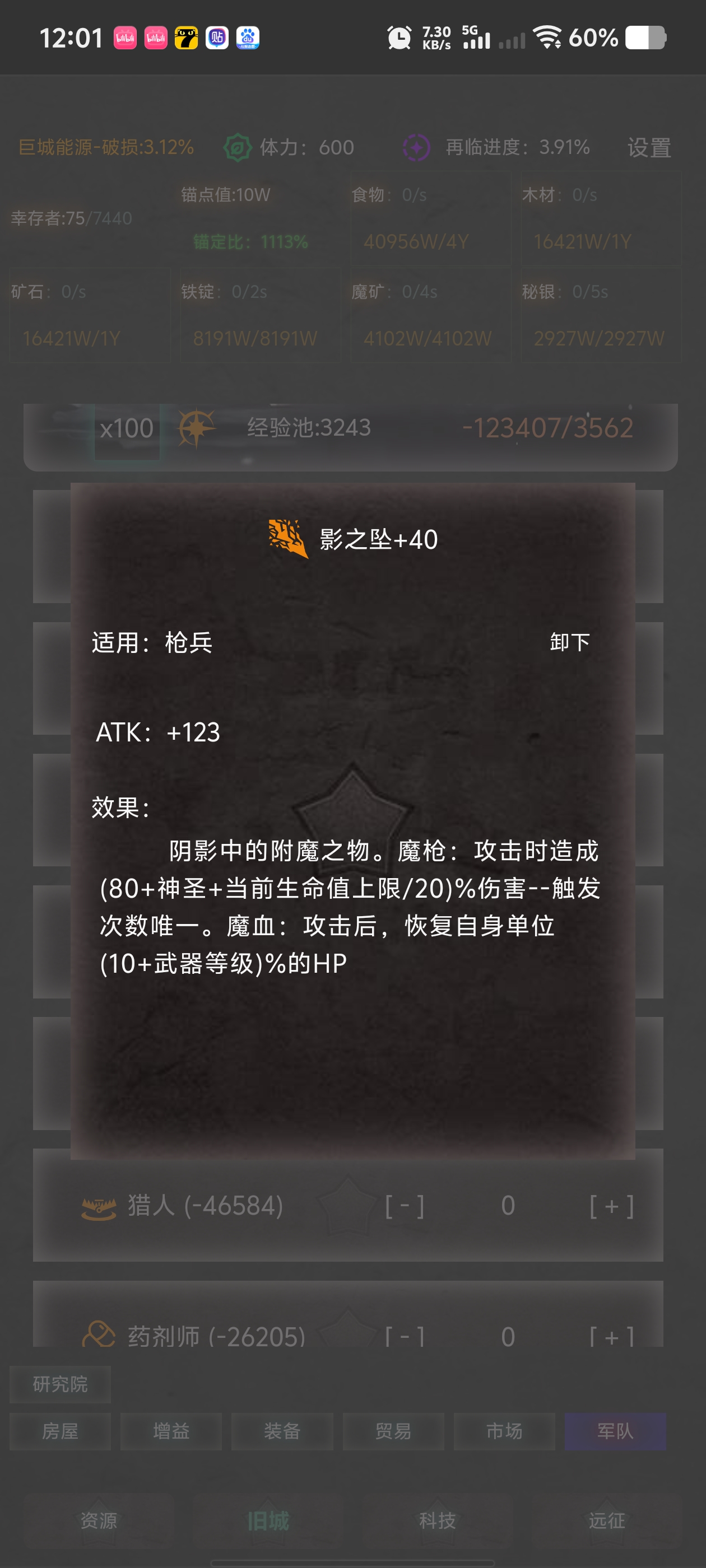This screenshot has width=706, height=1568.
Task: Decrease 猎人 count with [-]
Action: tap(405, 1206)
